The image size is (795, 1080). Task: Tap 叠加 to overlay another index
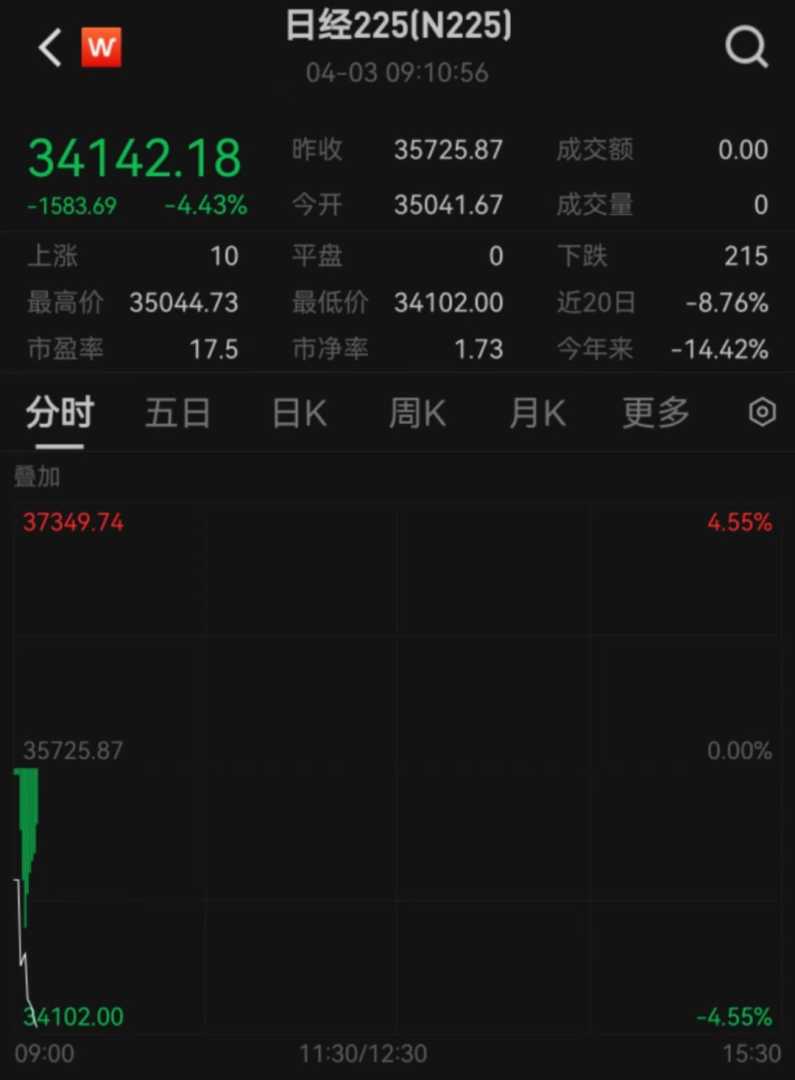[x=37, y=477]
